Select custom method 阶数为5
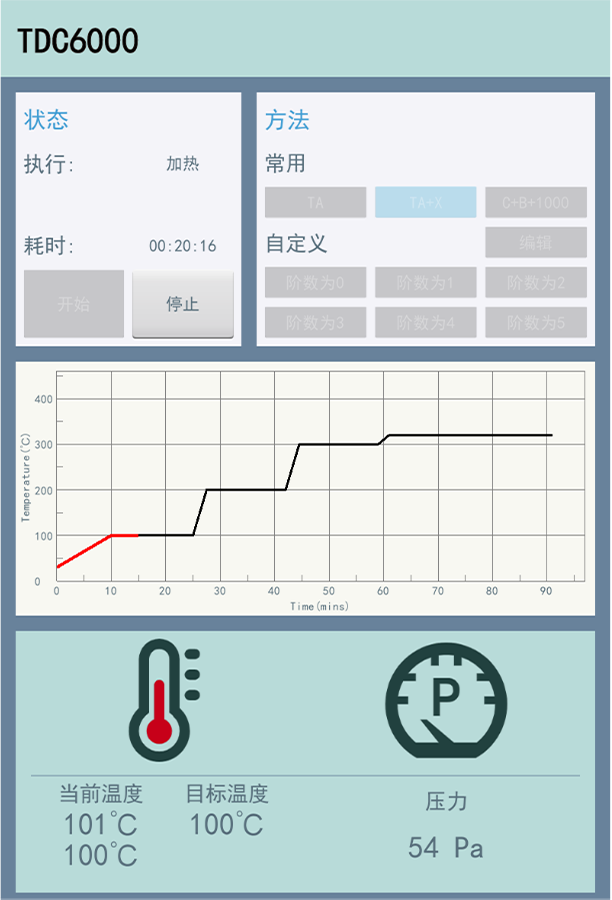The height and width of the screenshot is (900, 612). click(536, 323)
